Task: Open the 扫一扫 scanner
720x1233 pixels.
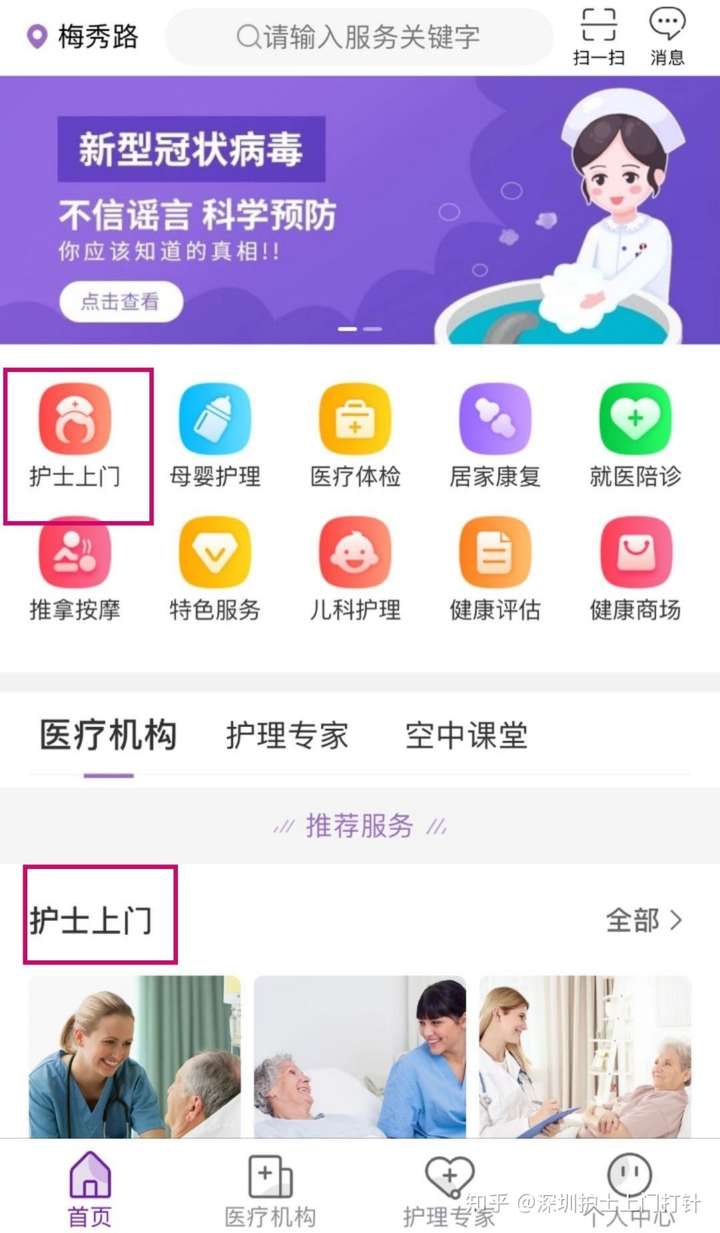Action: [598, 36]
